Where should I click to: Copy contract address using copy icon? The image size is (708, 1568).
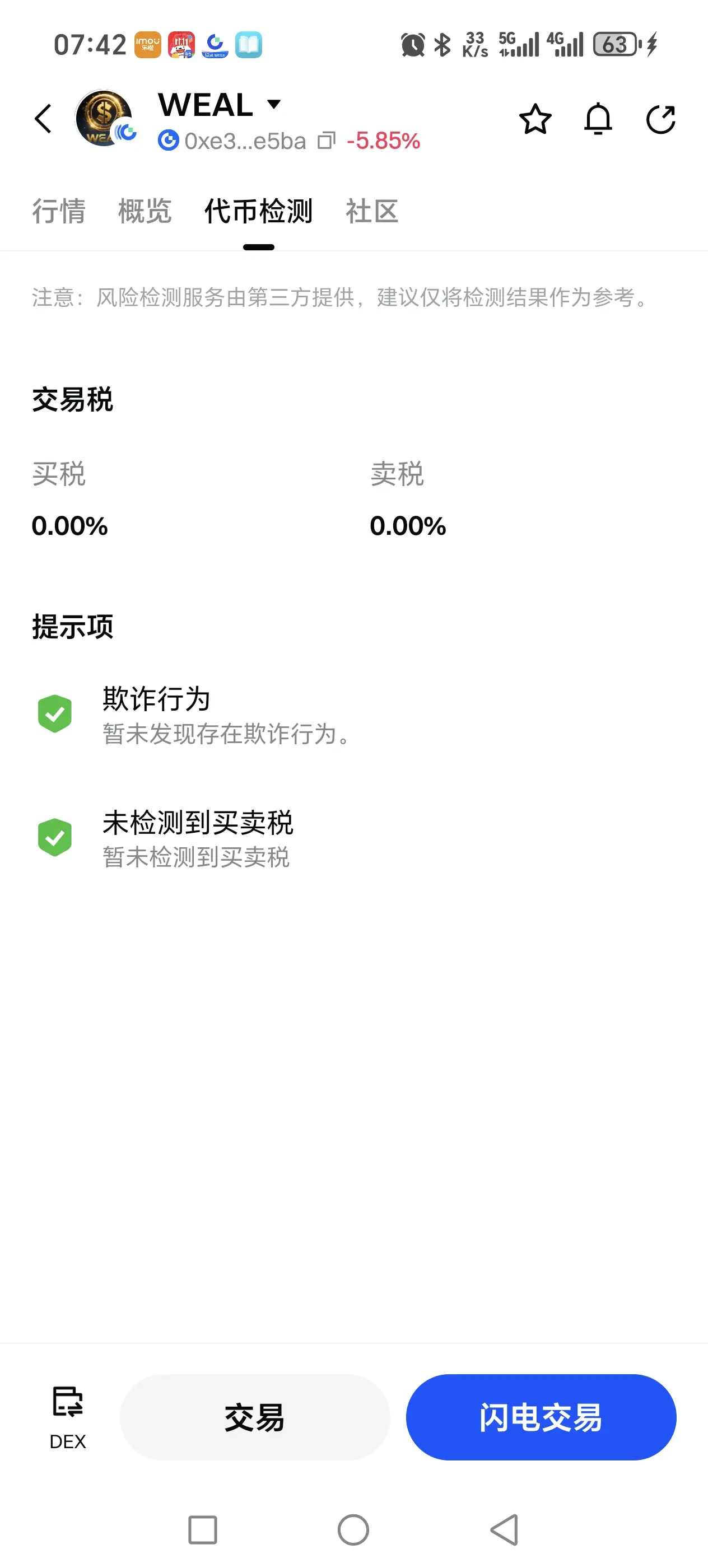[x=328, y=141]
